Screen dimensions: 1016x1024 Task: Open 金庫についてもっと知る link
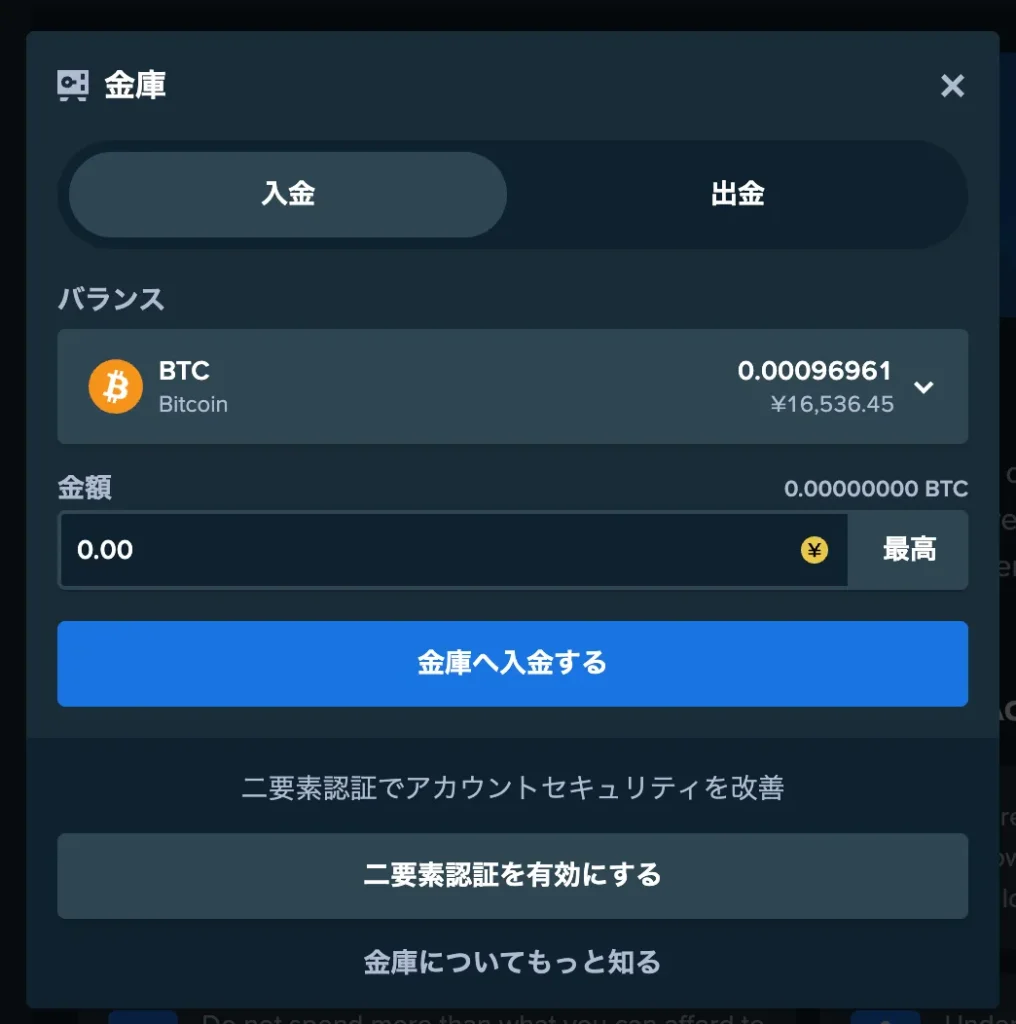[512, 963]
